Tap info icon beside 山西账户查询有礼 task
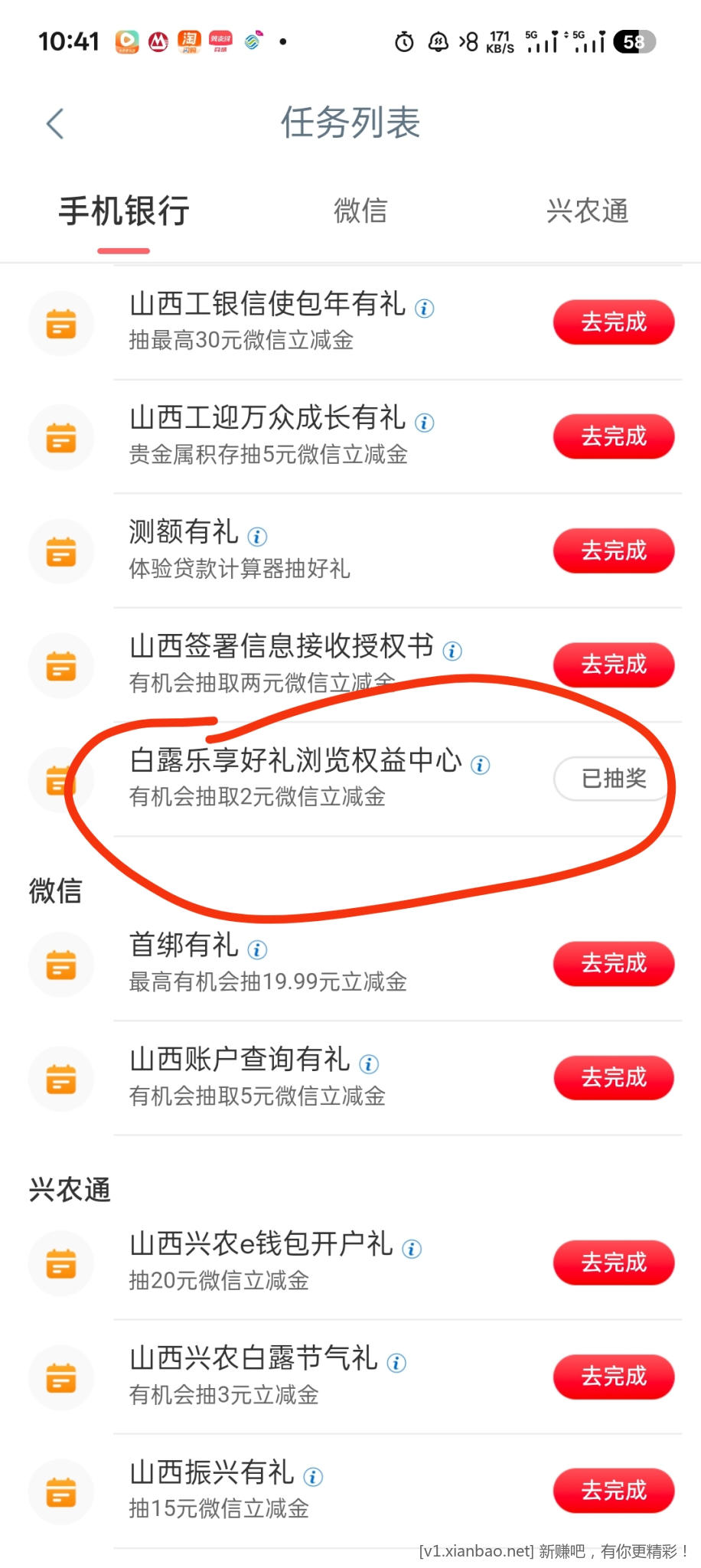Image resolution: width=701 pixels, height=1568 pixels. 369,1063
